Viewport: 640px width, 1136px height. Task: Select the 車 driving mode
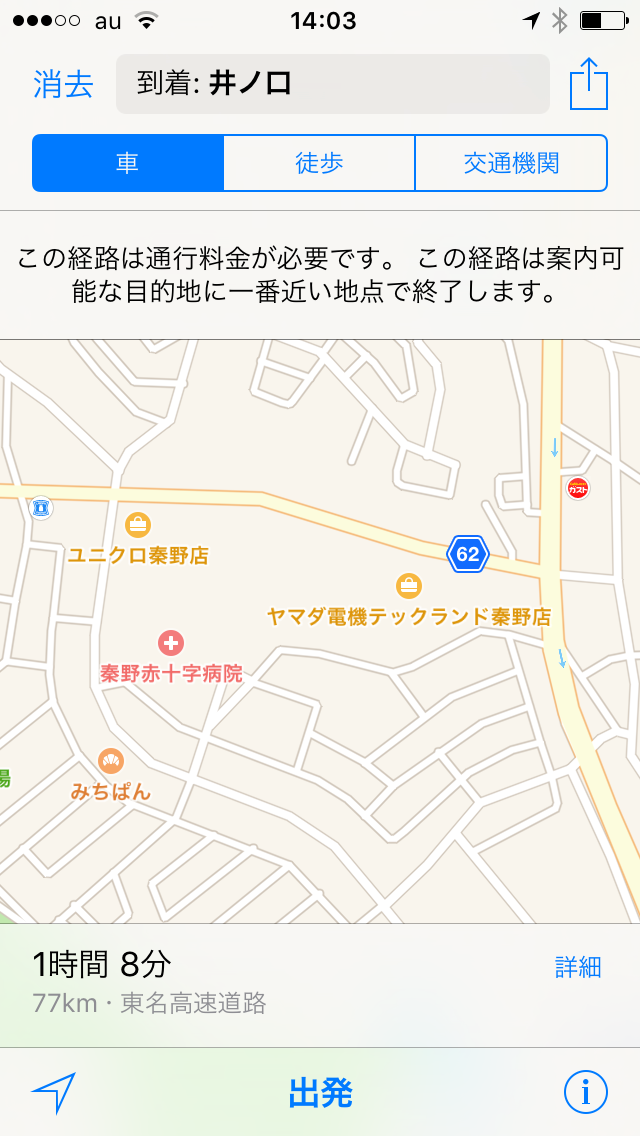point(128,163)
